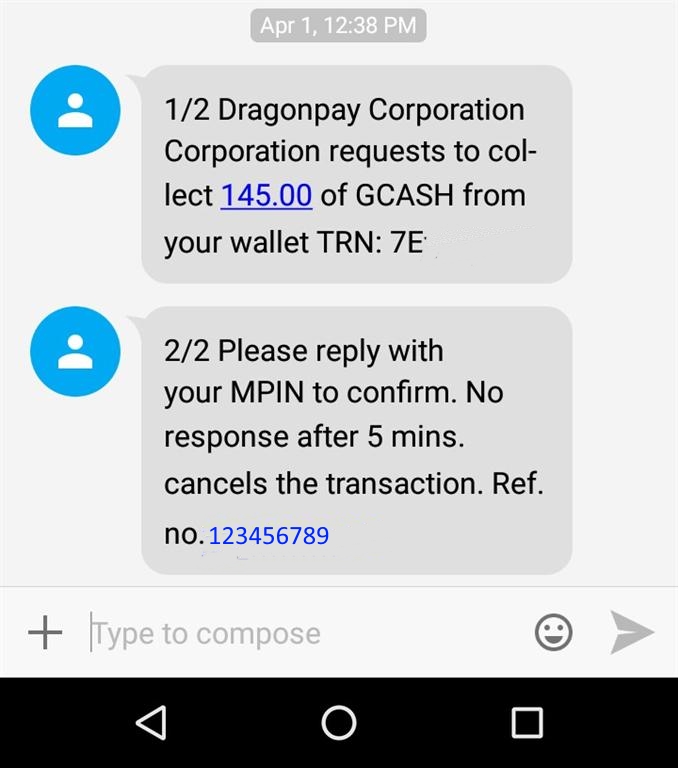Go to the home screen
Image resolution: width=678 pixels, height=768 pixels.
[x=339, y=722]
